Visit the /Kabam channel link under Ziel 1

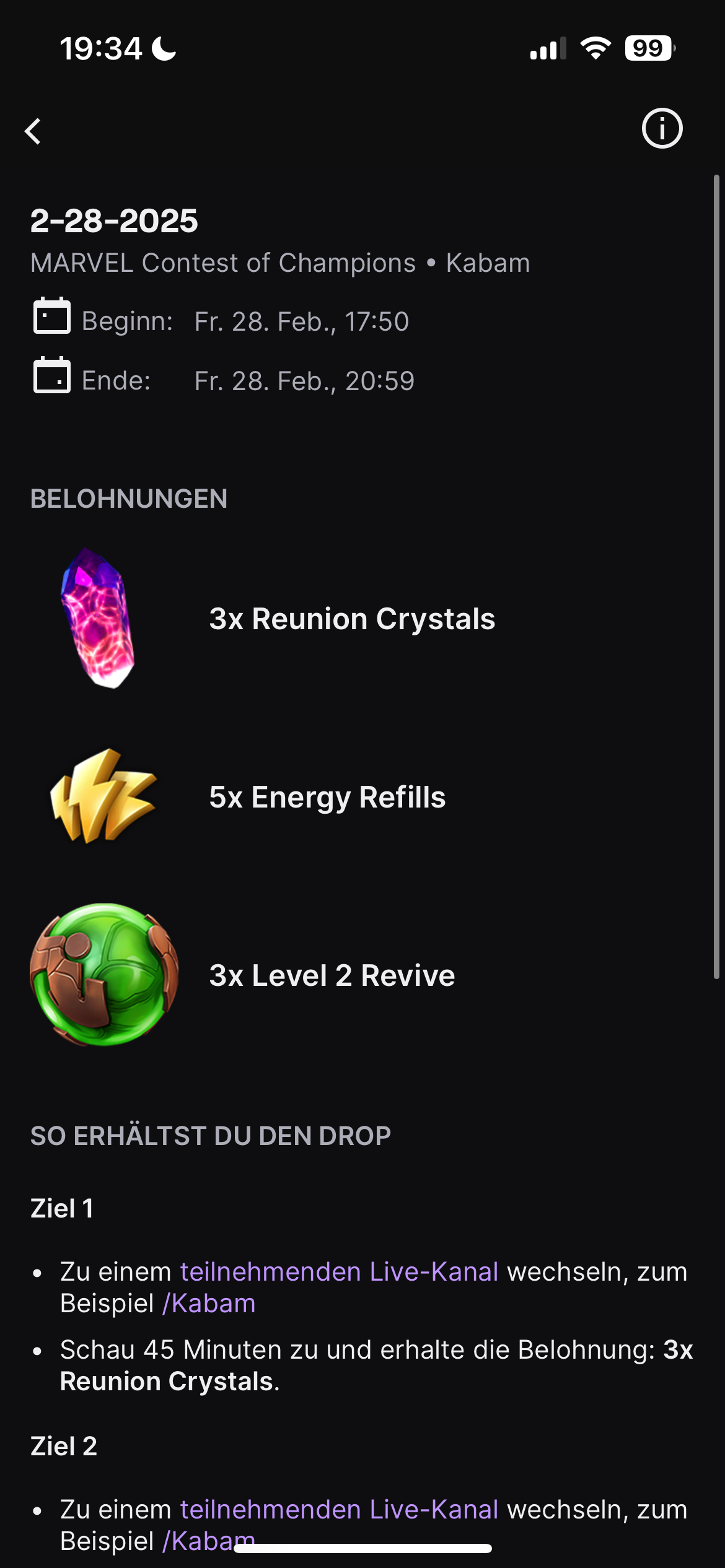209,1304
